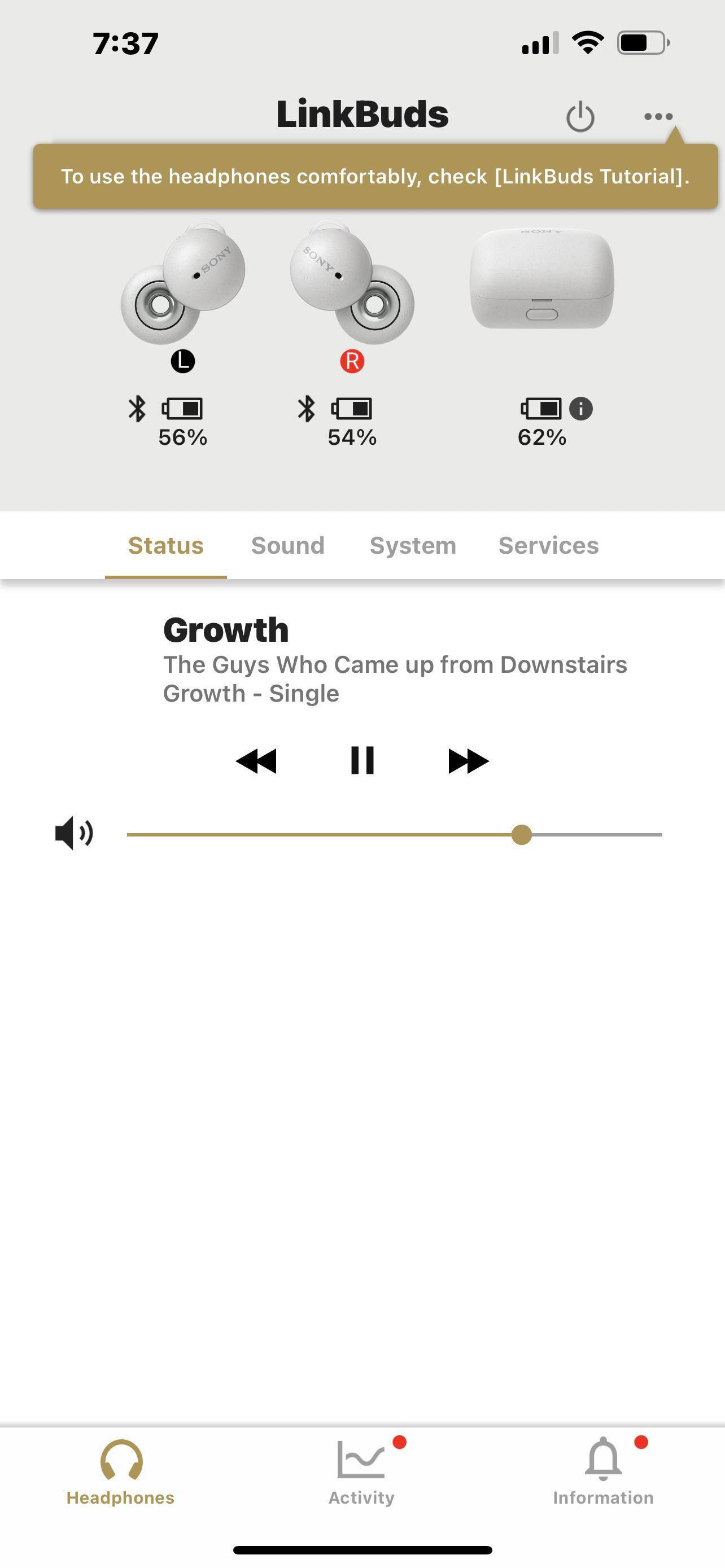725x1568 pixels.
Task: Set volume on the volume slider
Action: 522,835
